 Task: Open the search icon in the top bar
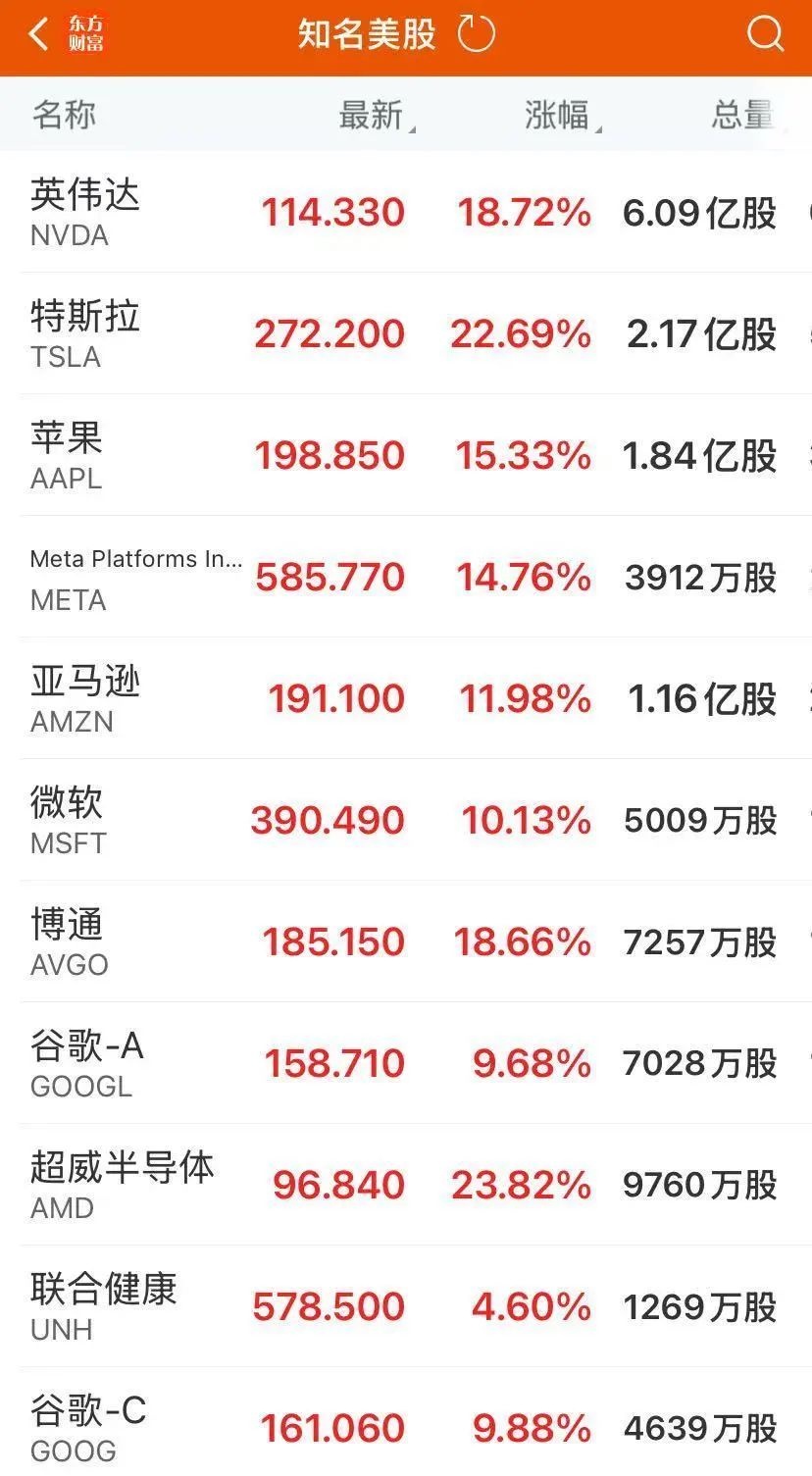[764, 34]
